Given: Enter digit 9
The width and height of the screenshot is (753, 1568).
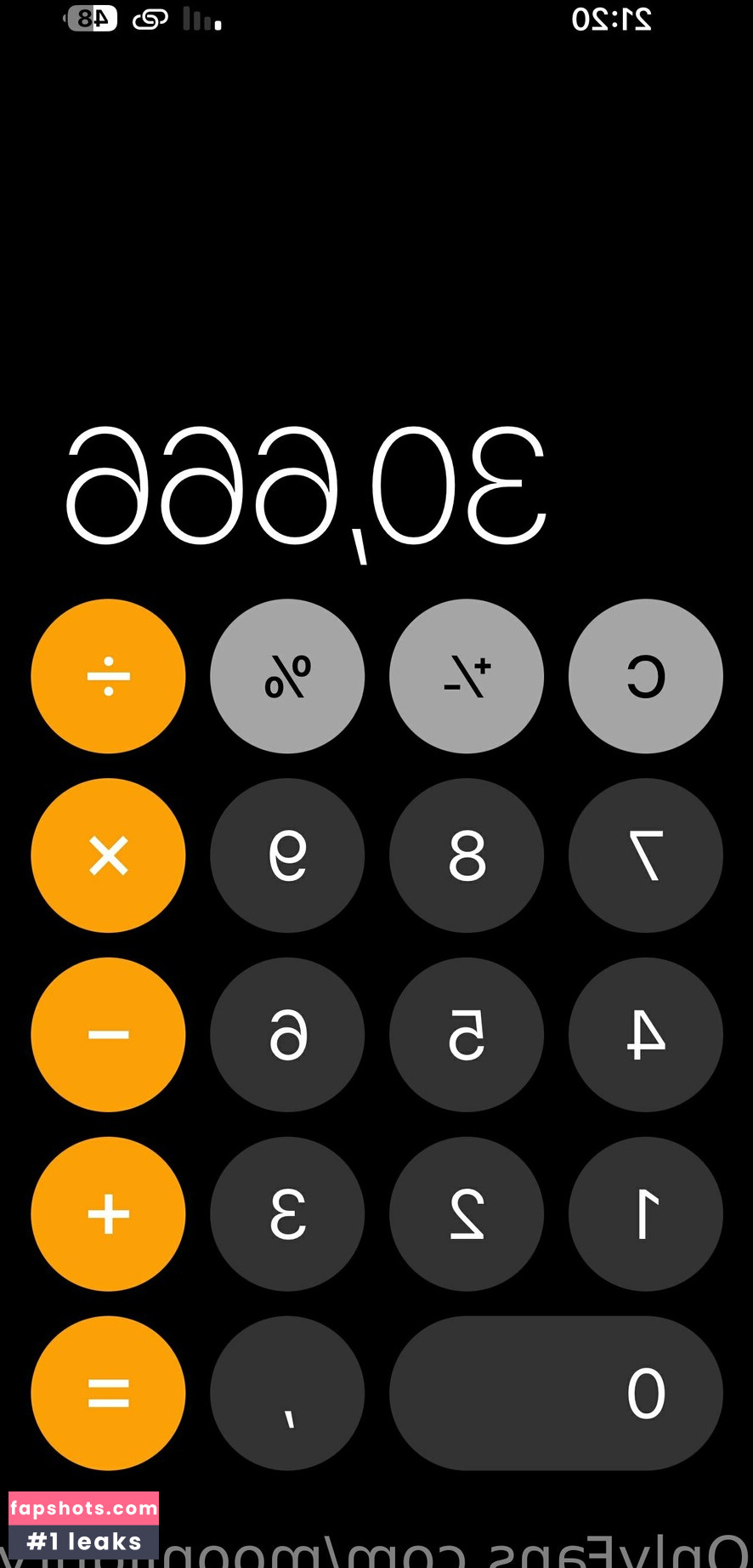Looking at the screenshot, I should pyautogui.click(x=287, y=855).
